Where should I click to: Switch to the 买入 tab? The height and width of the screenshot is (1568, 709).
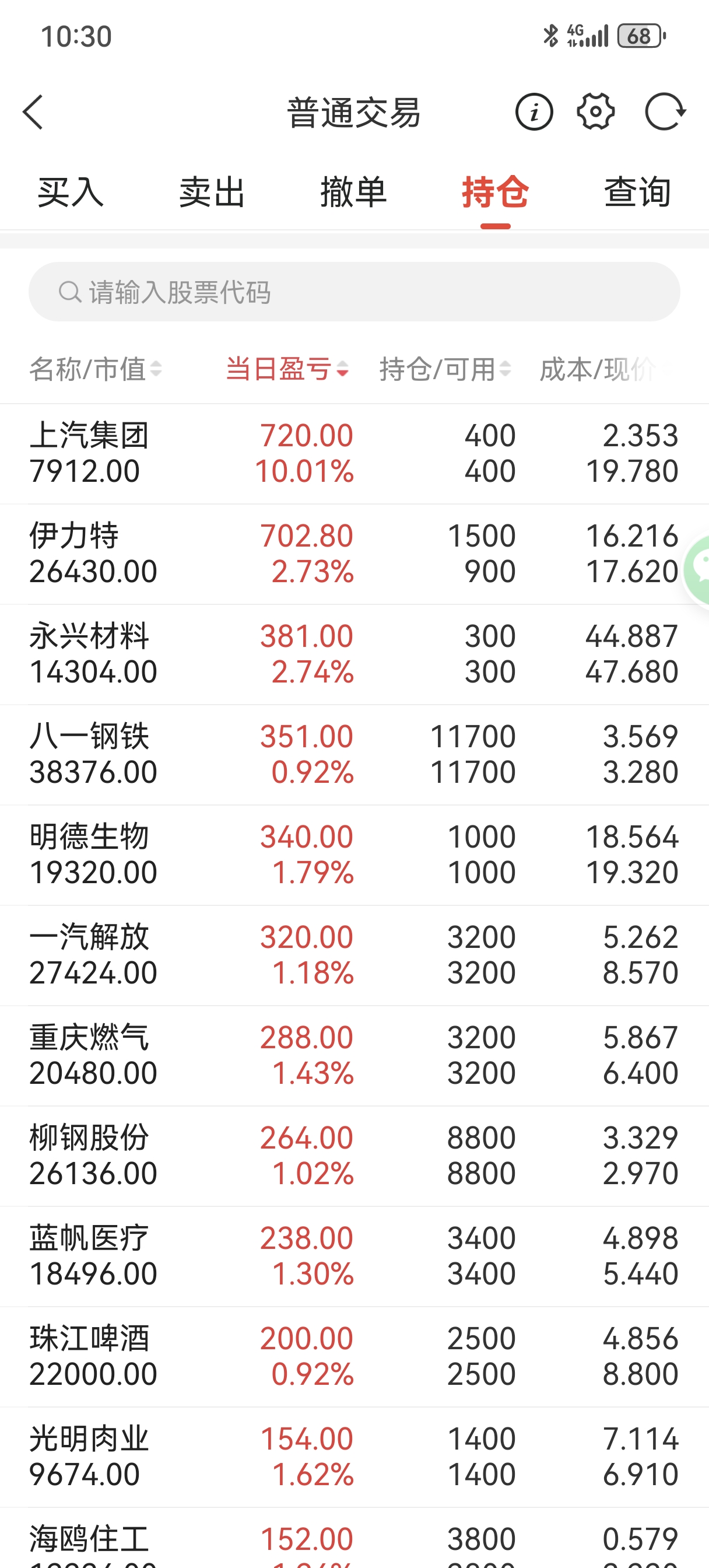pyautogui.click(x=71, y=192)
